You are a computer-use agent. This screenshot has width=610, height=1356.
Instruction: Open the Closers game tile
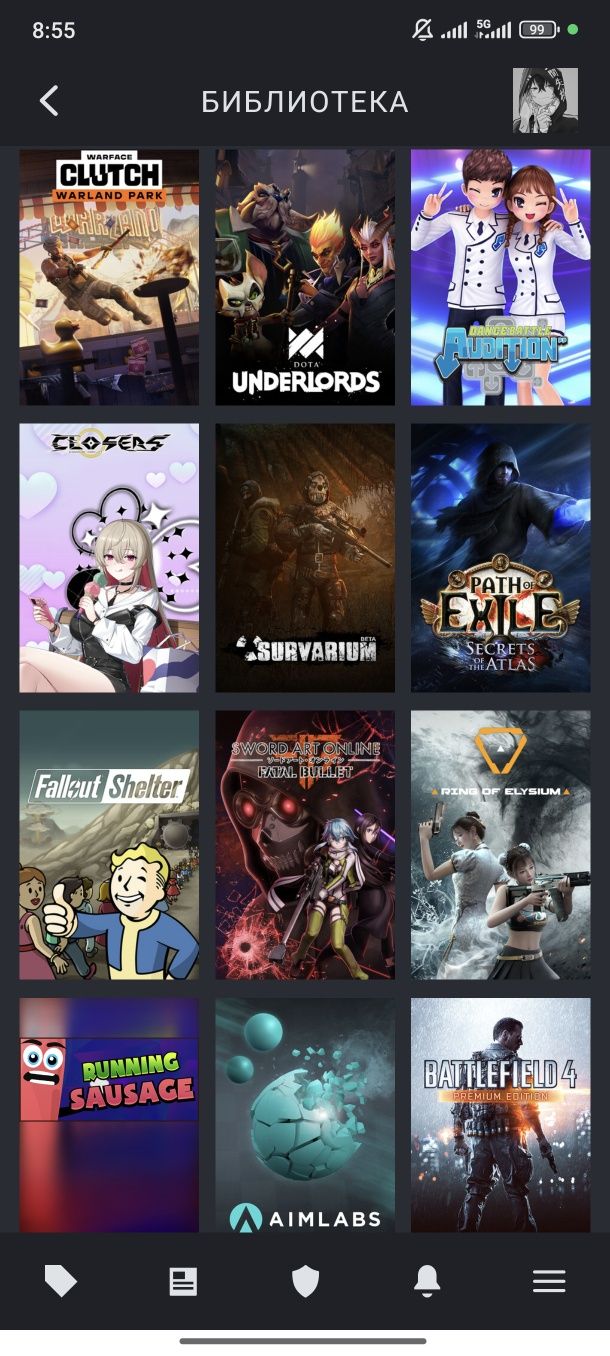[x=109, y=557]
